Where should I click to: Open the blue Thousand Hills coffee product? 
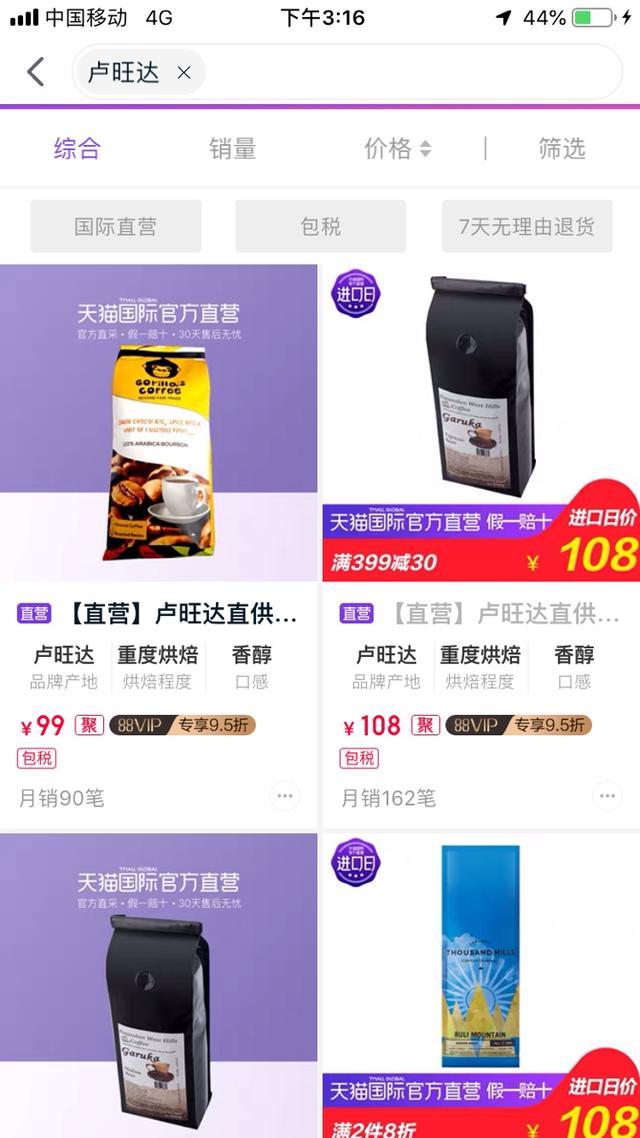[x=480, y=960]
